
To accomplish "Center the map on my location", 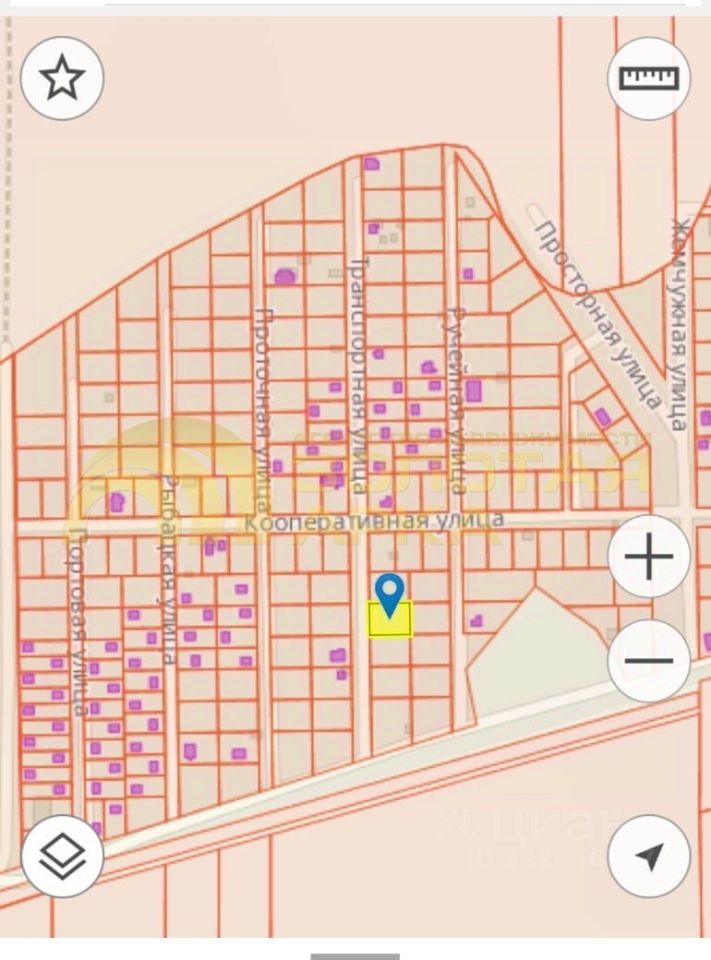I will click(x=649, y=856).
